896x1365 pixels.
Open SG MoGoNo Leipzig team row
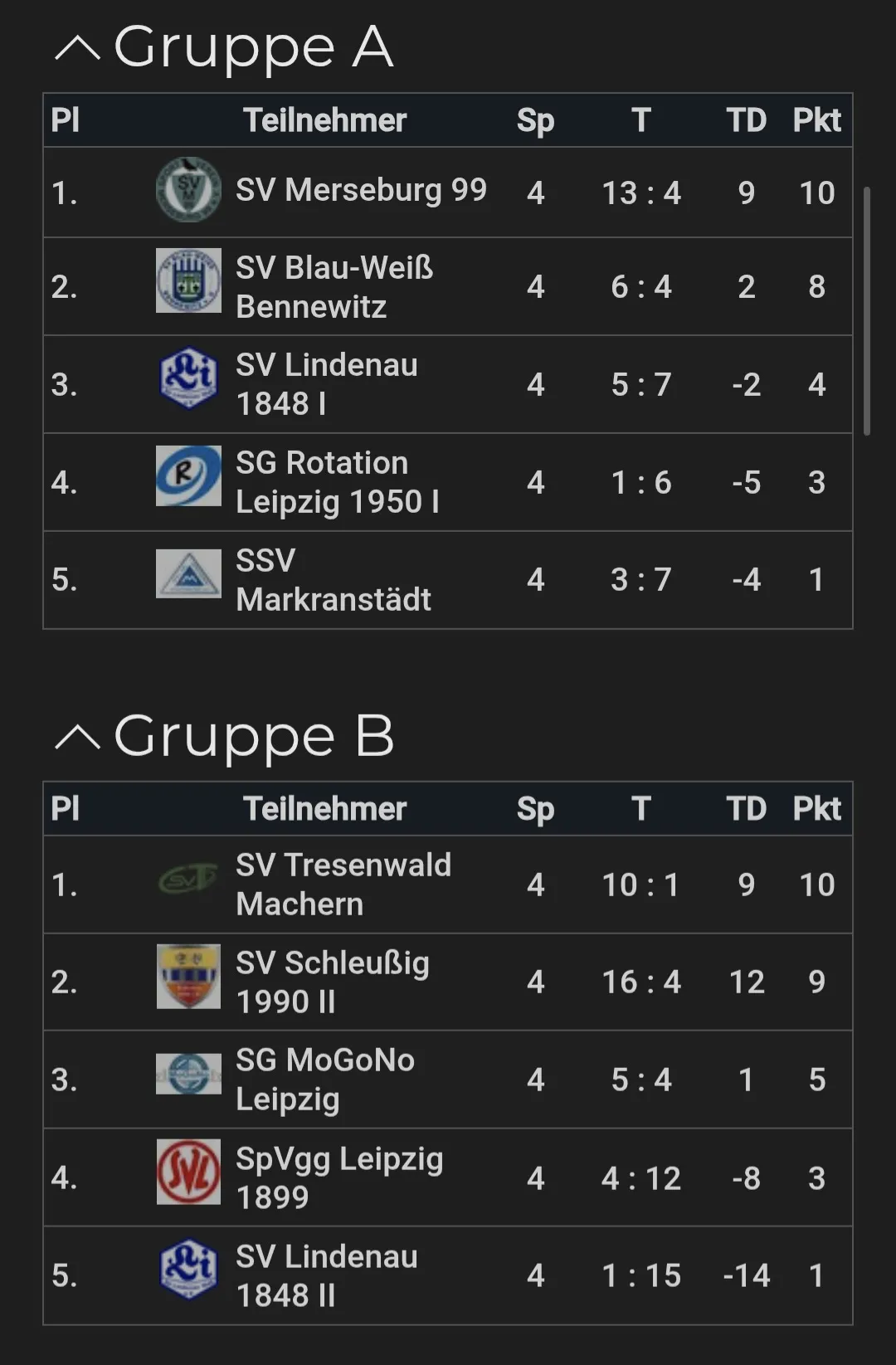tap(448, 1080)
